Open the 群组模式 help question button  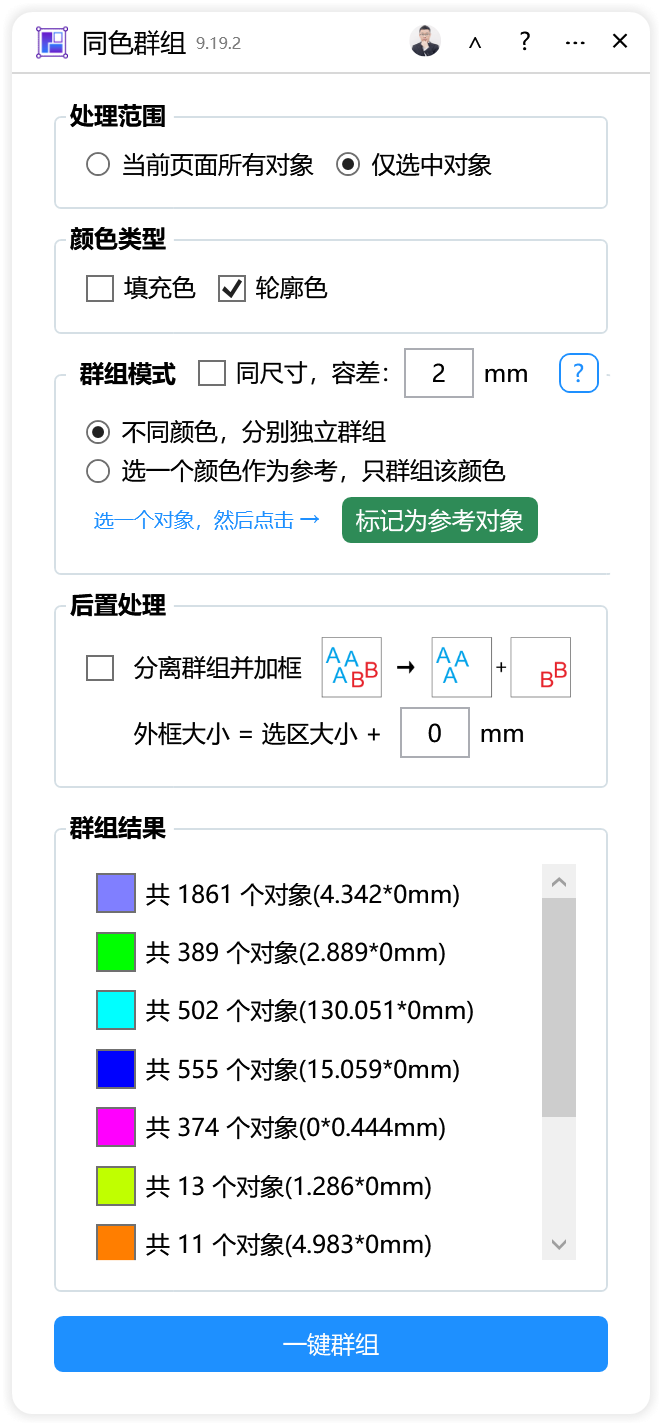[x=578, y=374]
